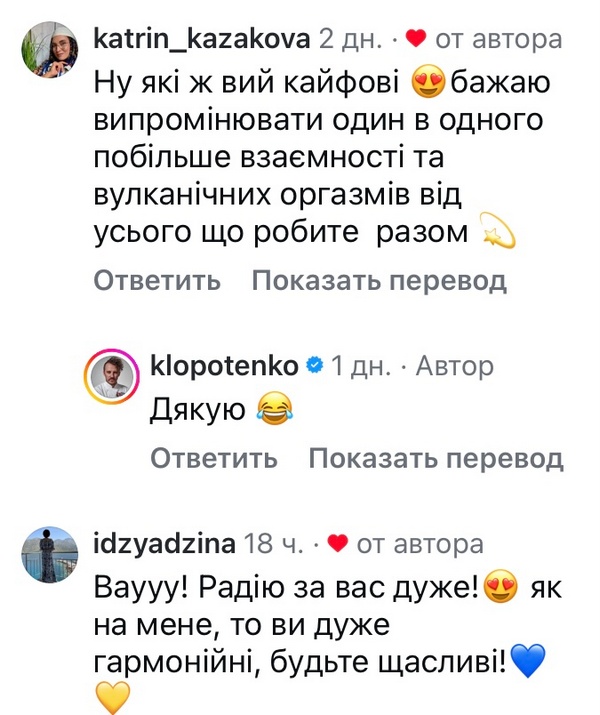Screen dimensions: 600x715
Task: Reply to katrin_kazakova's comment
Action: coord(157,282)
